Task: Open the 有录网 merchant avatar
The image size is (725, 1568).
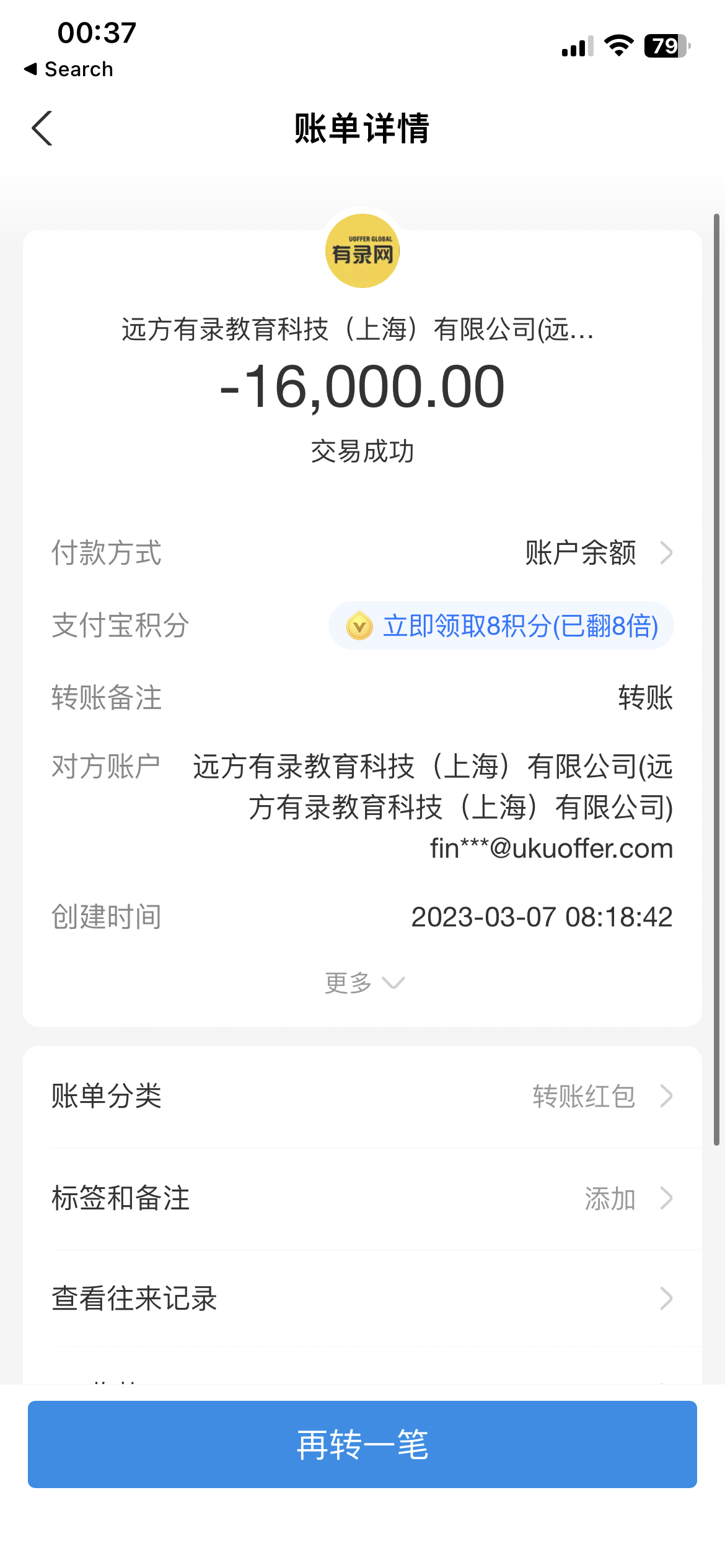Action: [x=362, y=251]
